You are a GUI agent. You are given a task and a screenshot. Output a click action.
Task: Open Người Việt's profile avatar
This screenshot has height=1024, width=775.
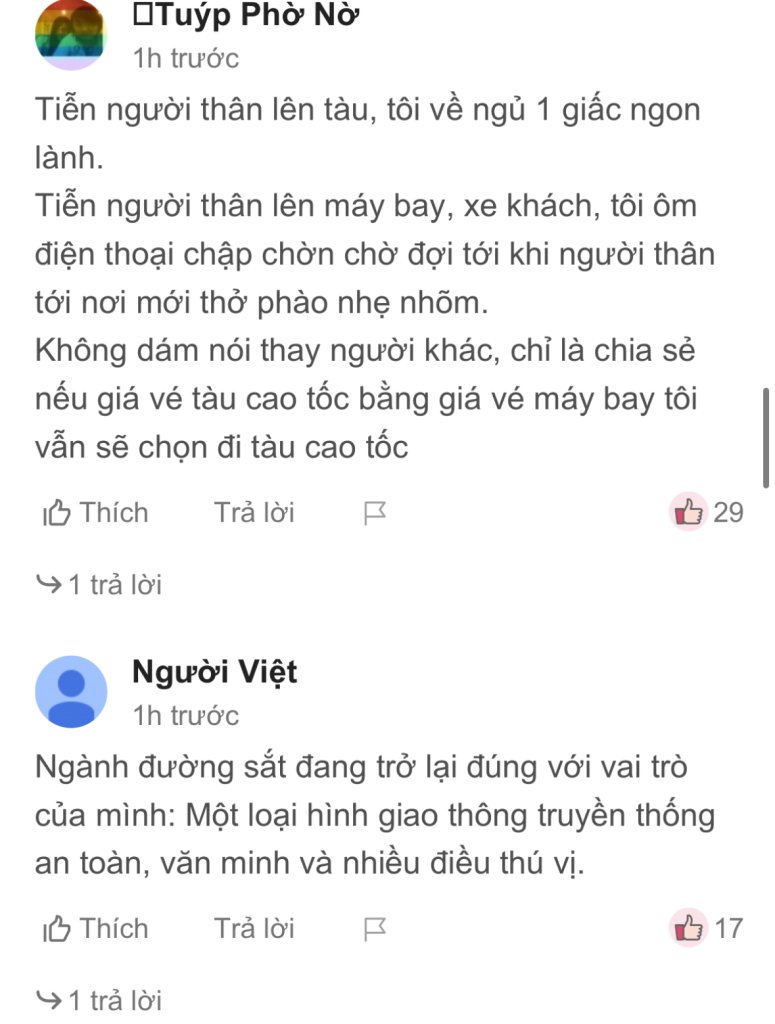[x=70, y=692]
